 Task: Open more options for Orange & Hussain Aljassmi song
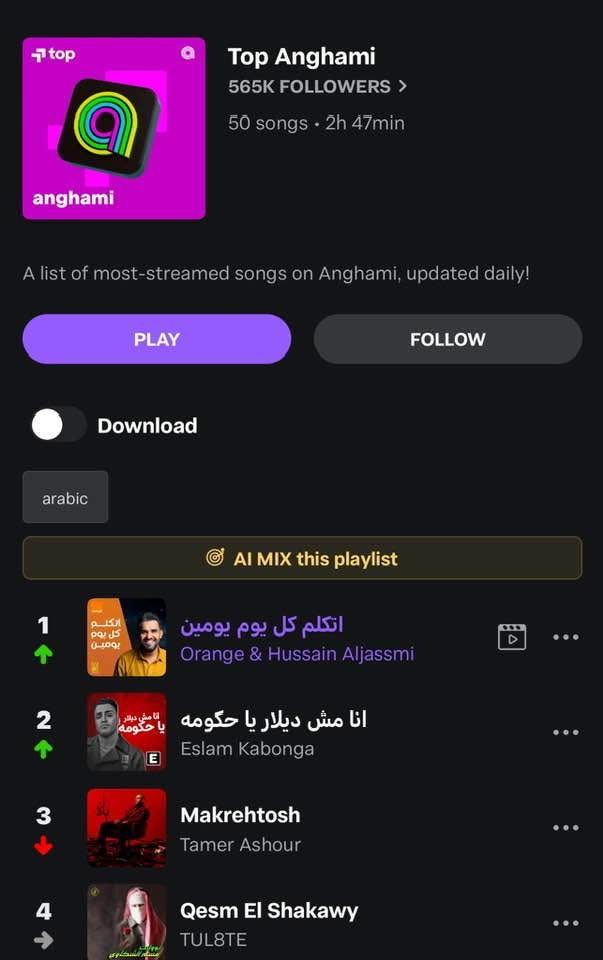click(x=565, y=637)
